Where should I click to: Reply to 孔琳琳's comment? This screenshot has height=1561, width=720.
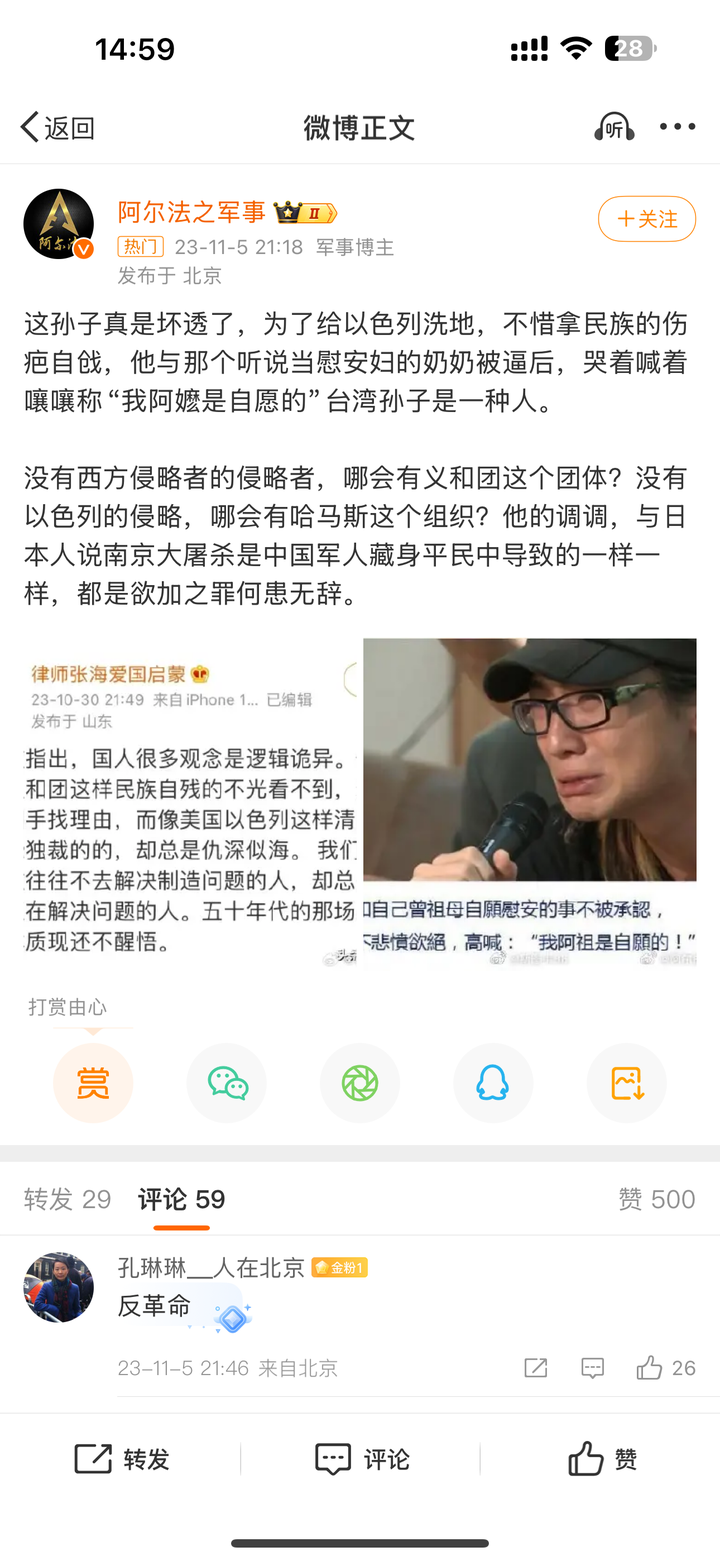(593, 1368)
